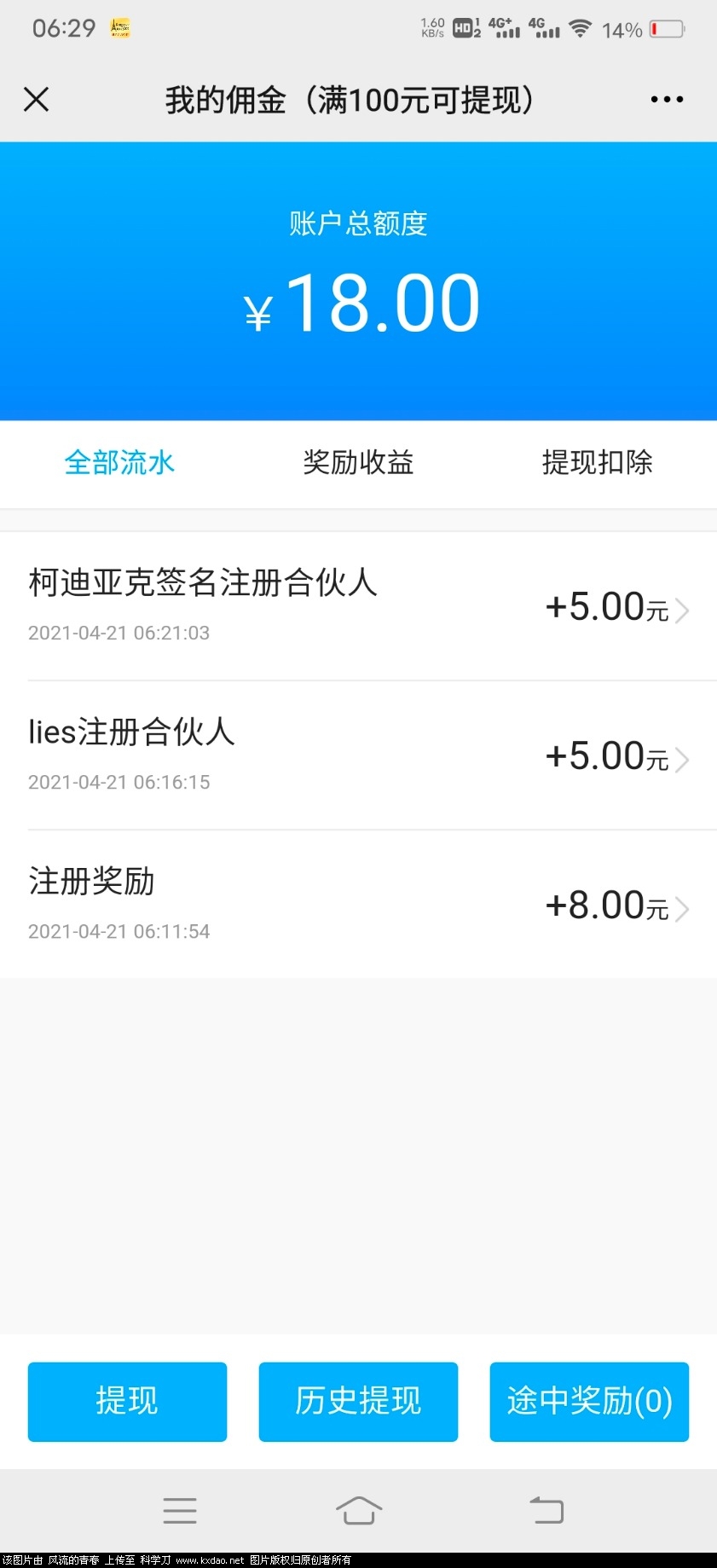Tap the 提现 withdraw button
Screen dimensions: 717x1568
tap(127, 1401)
